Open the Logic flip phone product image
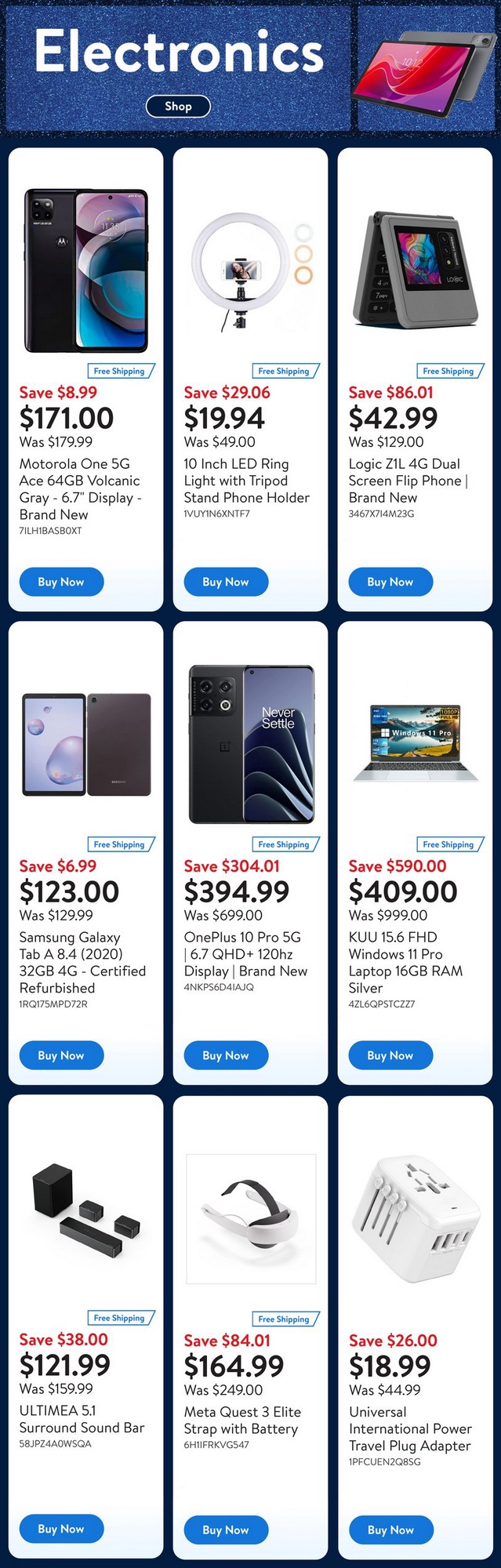 [415, 269]
